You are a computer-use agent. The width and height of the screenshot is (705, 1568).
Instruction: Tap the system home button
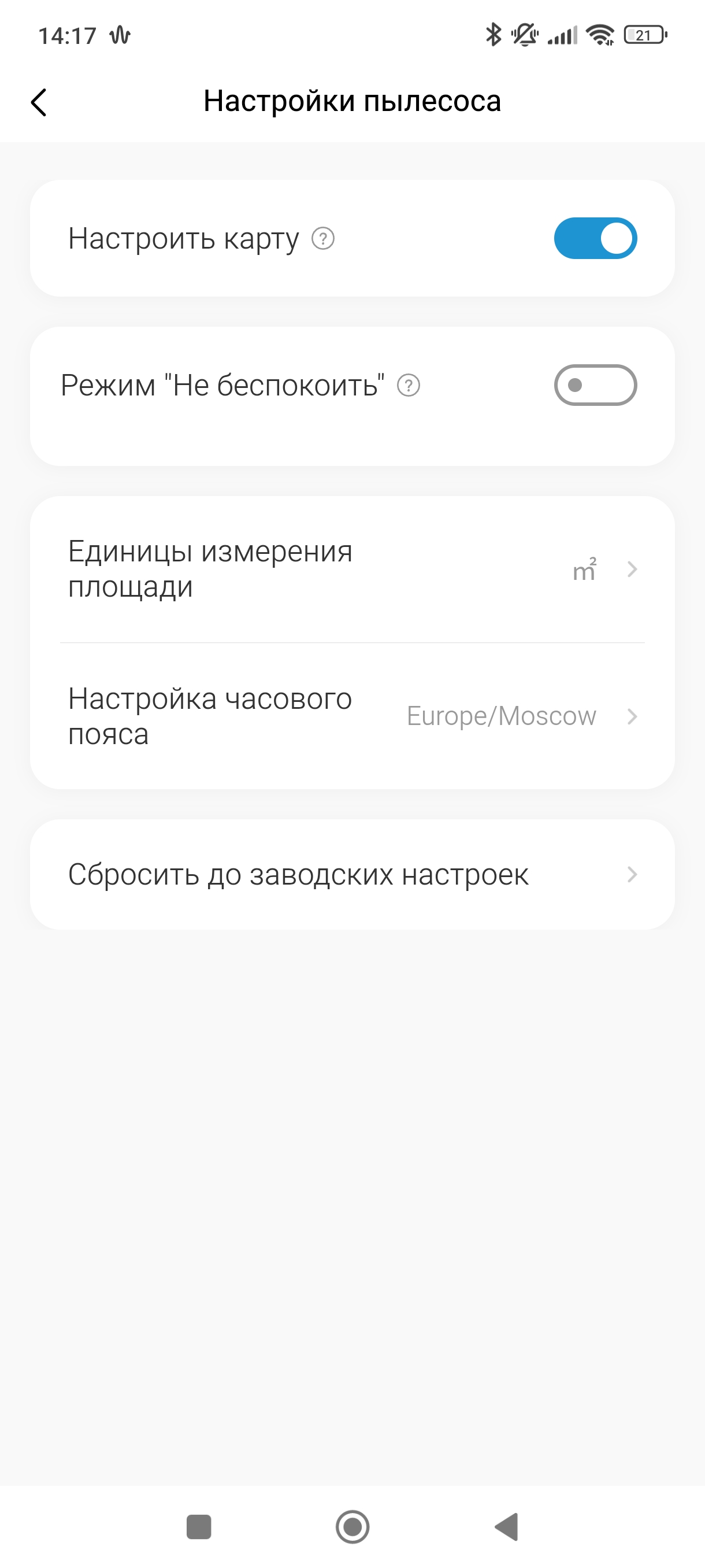tap(352, 1526)
